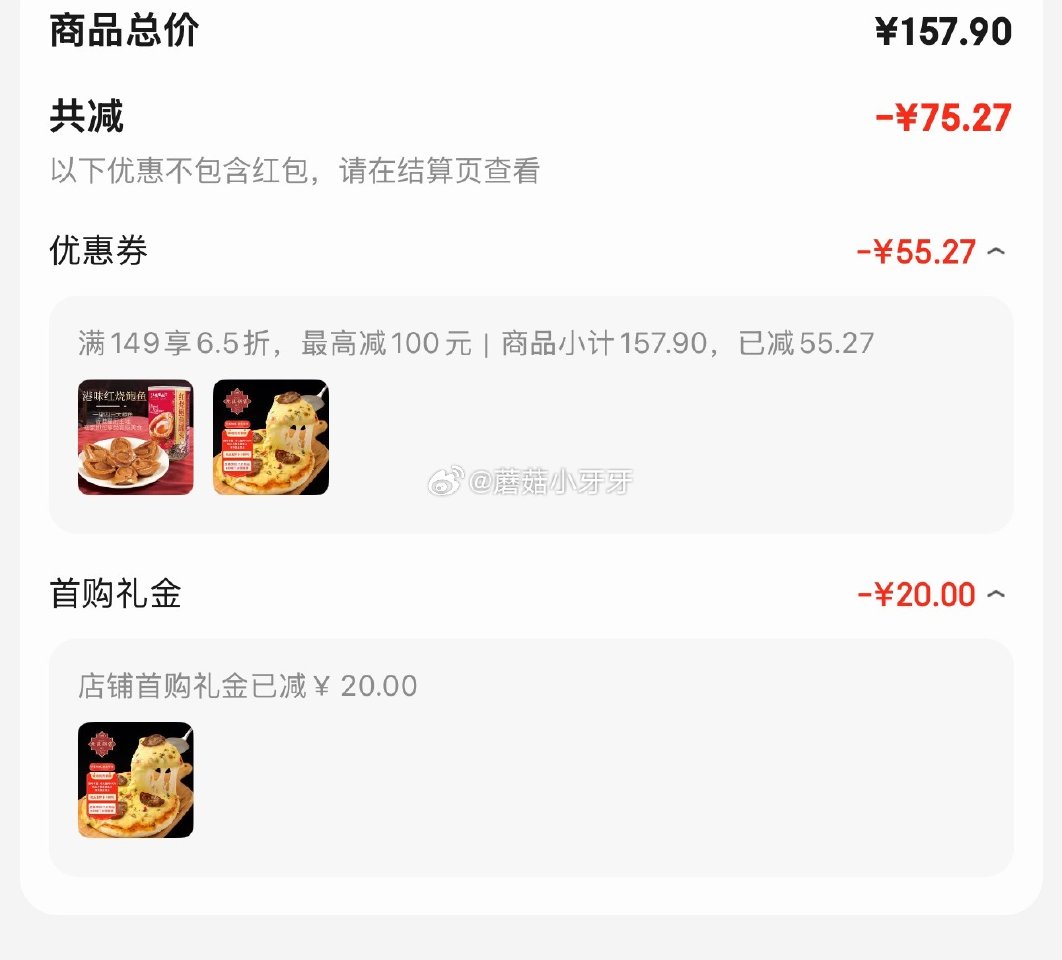Collapse the 优惠券 discount details

995,252
